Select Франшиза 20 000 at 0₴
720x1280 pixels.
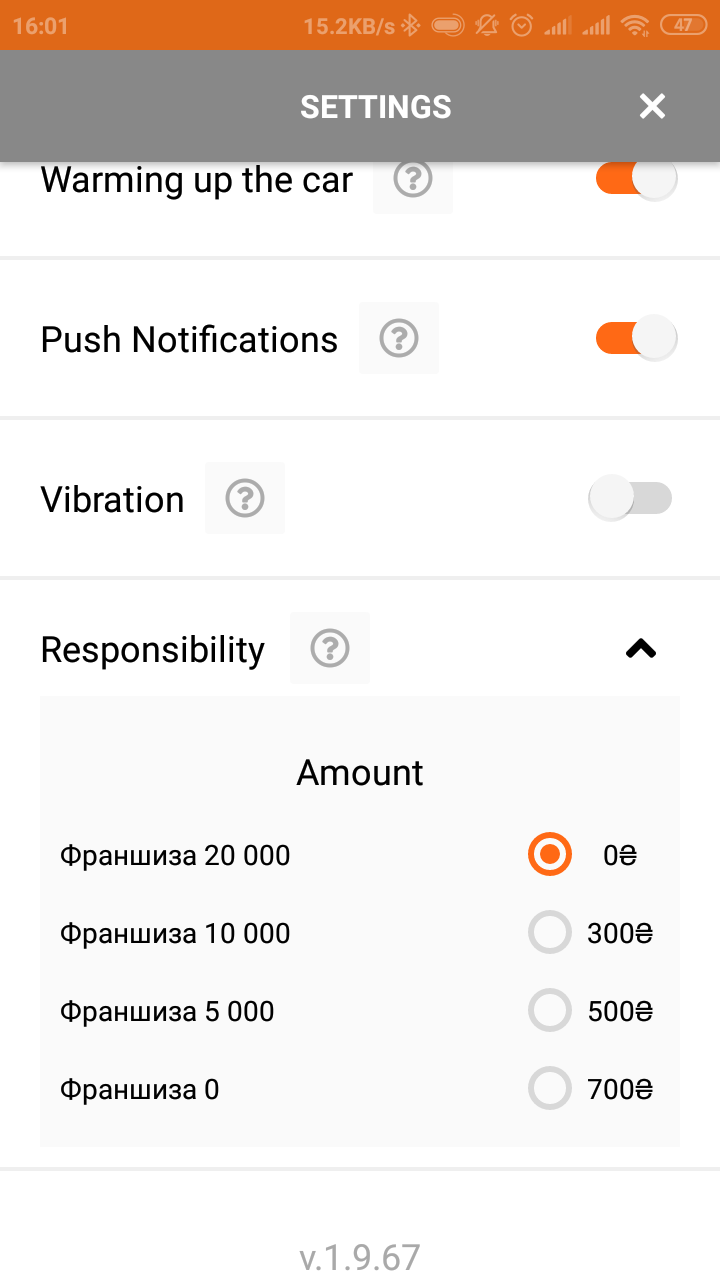[550, 855]
